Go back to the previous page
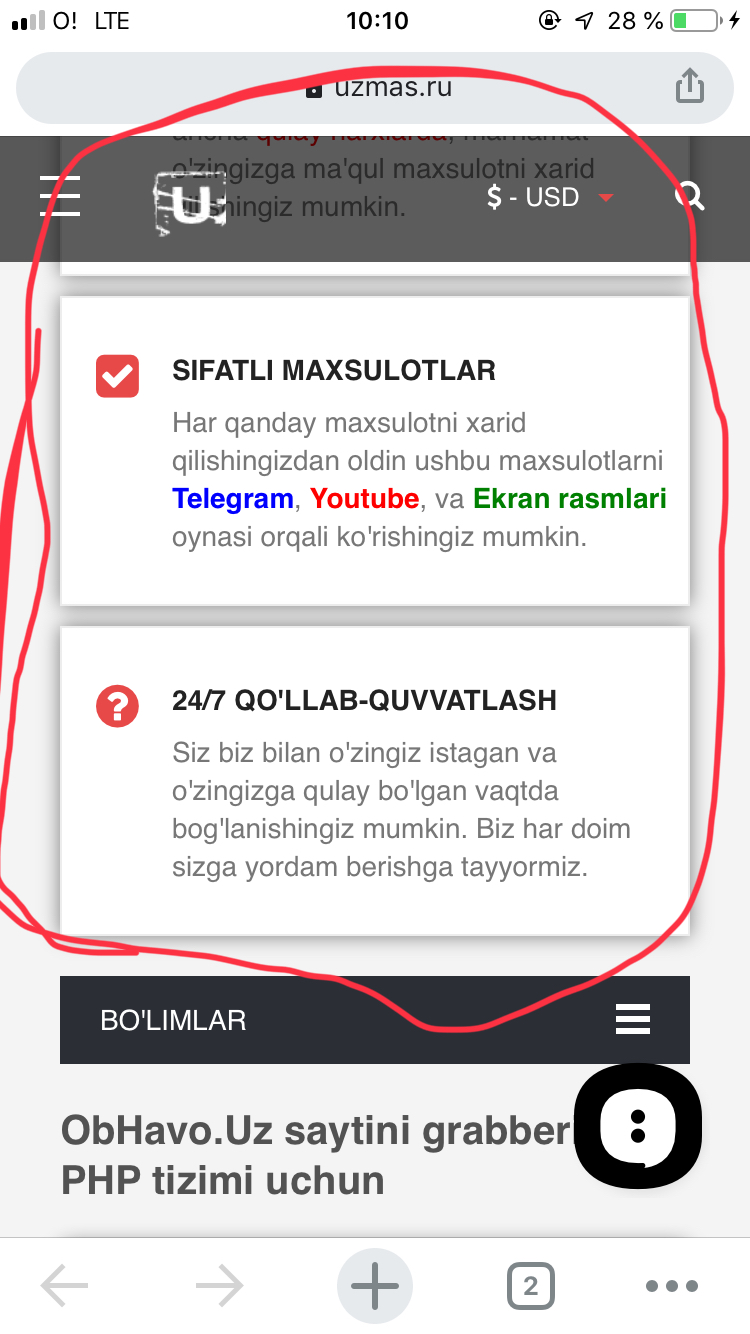This screenshot has height=1334, width=750. tap(65, 1286)
